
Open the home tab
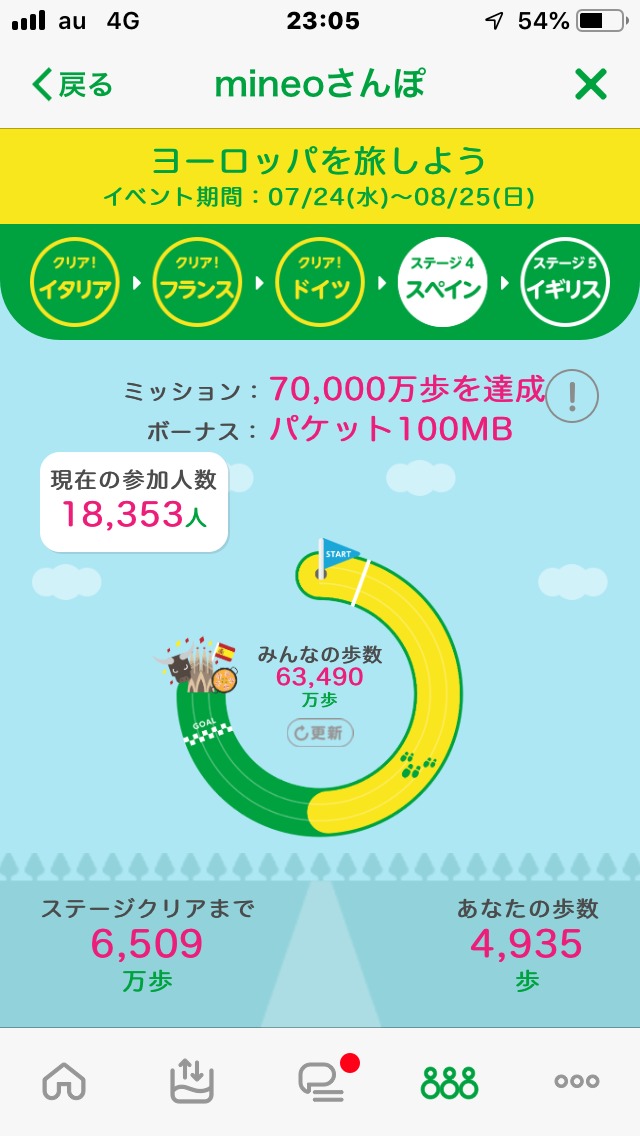pyautogui.click(x=65, y=1082)
